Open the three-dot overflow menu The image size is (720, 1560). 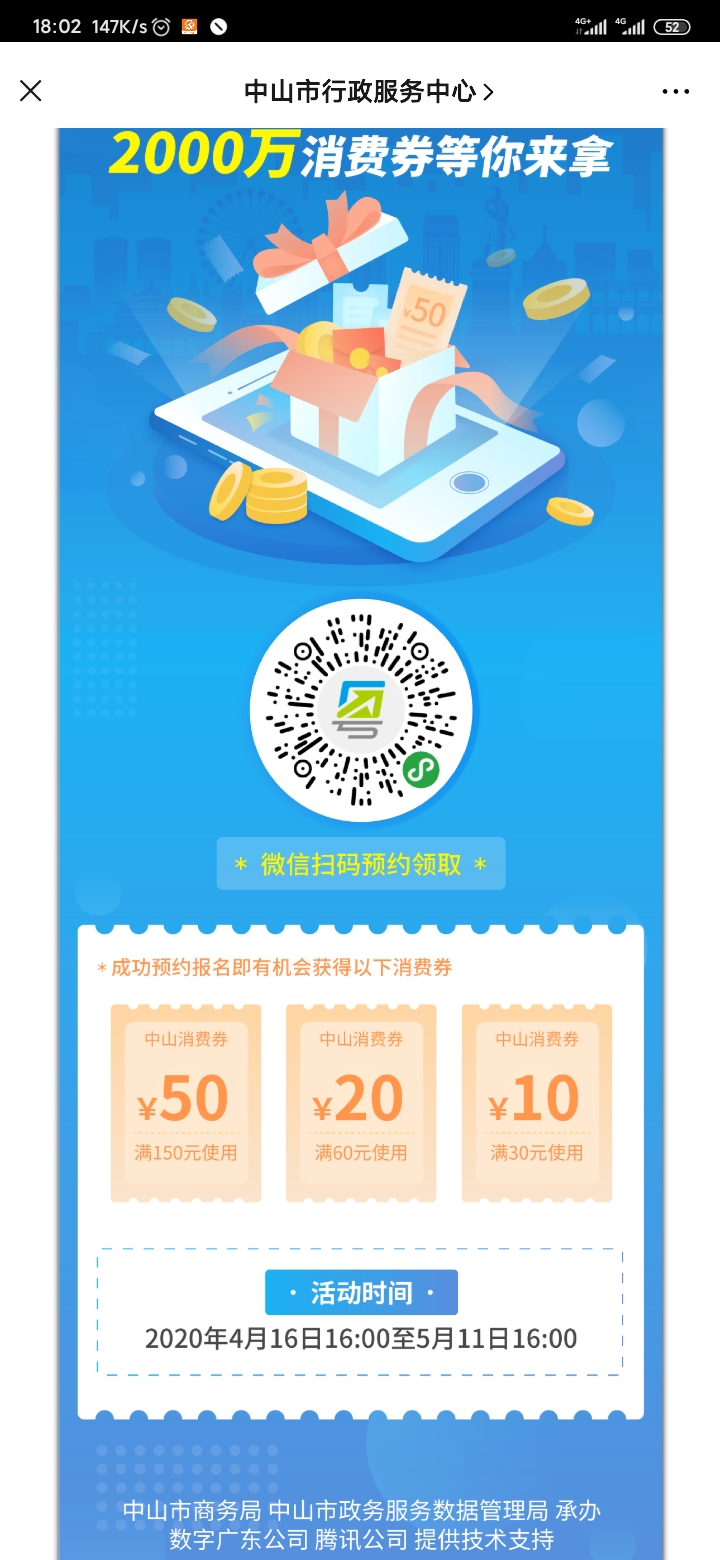675,92
